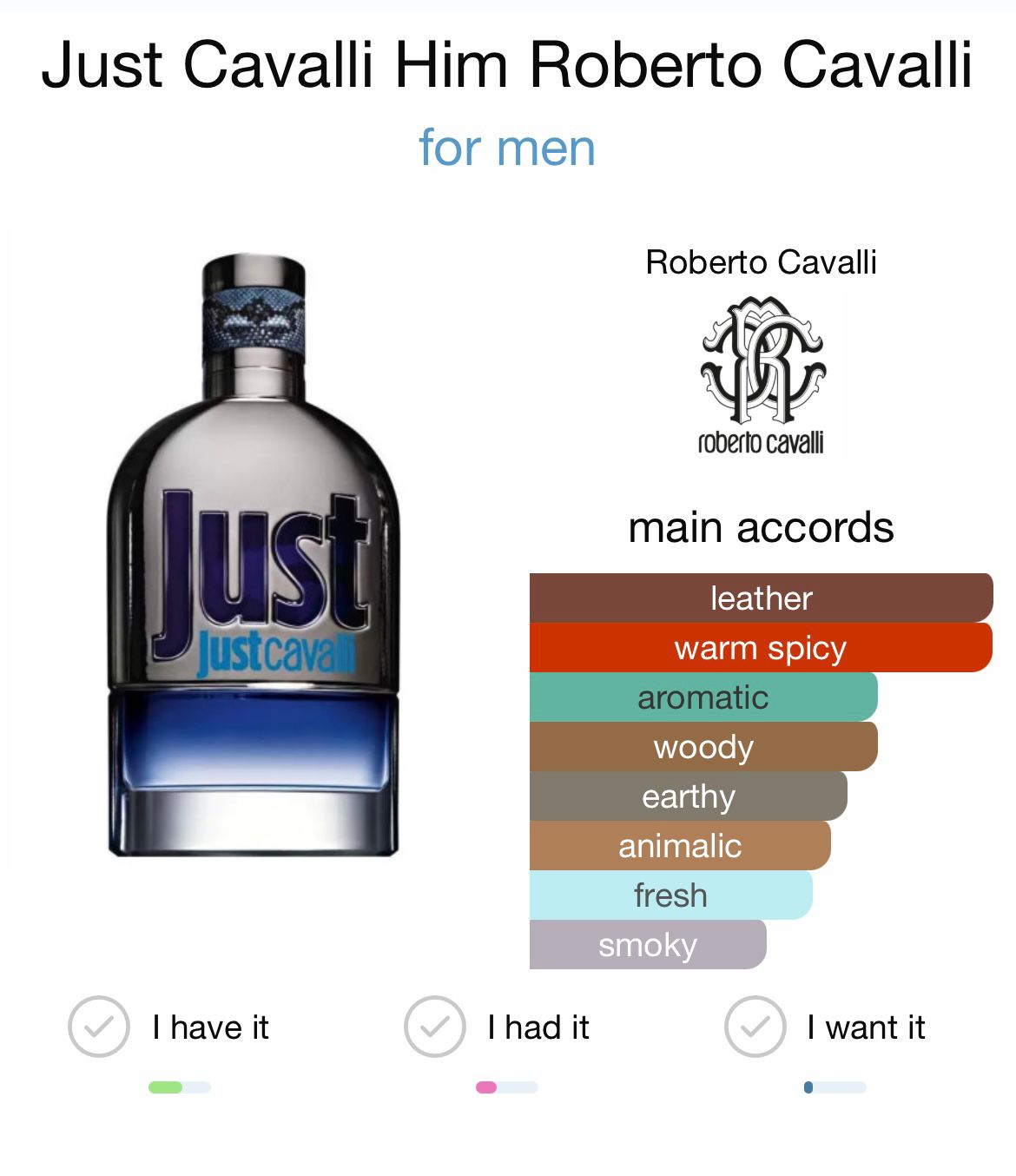Select the 'I want it' checkmark
The image size is (1016, 1176).
pyautogui.click(x=755, y=1027)
